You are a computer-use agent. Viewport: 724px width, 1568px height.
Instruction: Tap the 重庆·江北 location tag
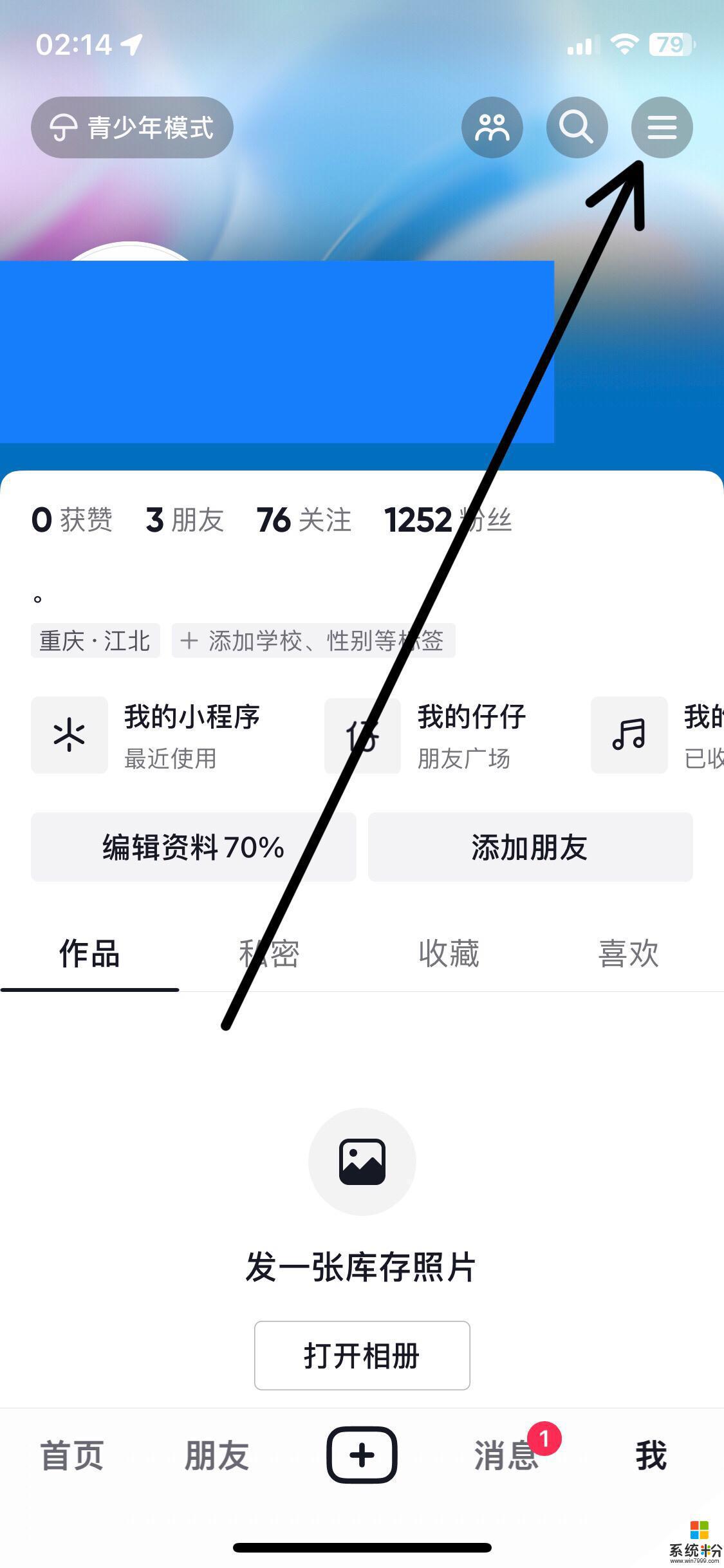[x=95, y=641]
